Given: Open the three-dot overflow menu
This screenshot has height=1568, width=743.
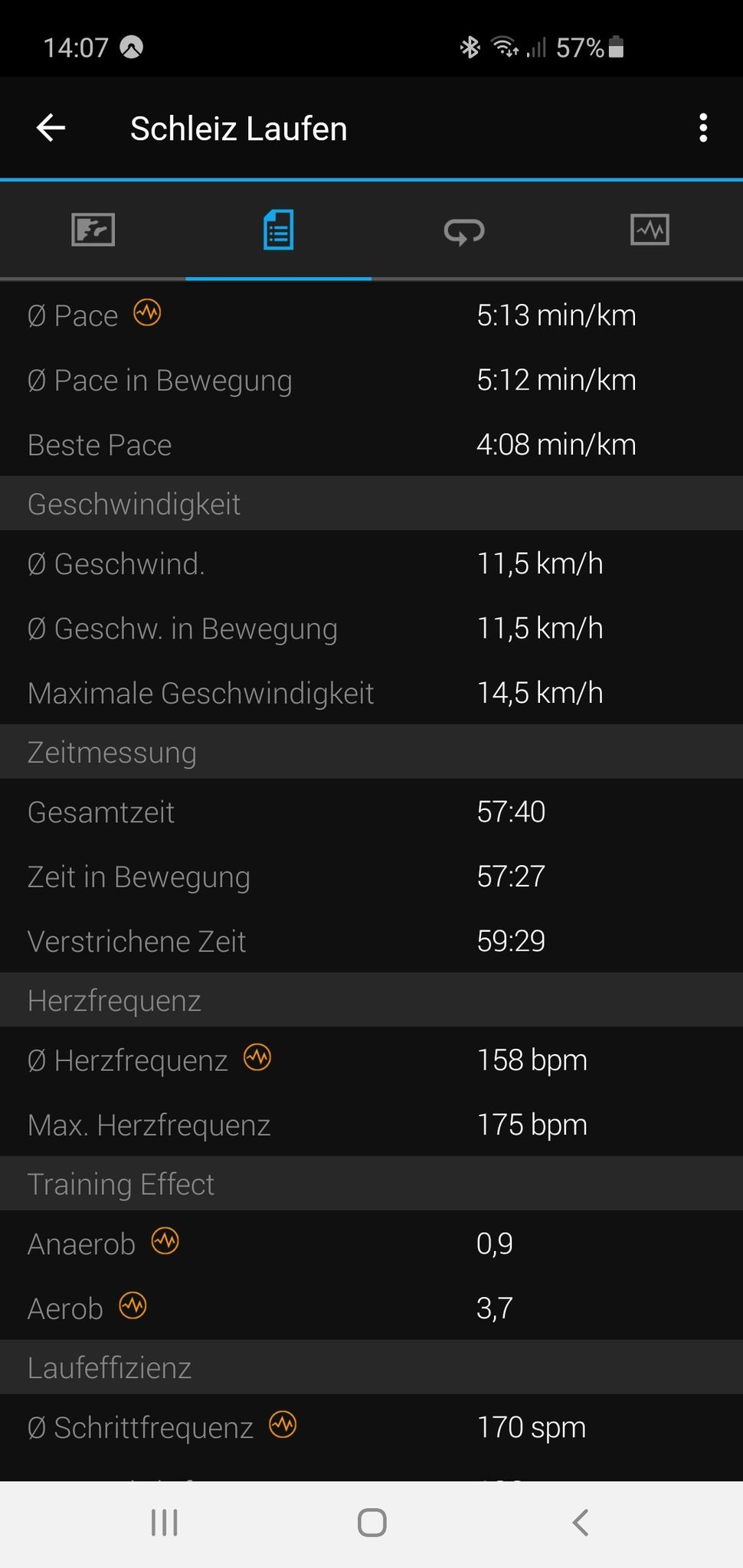Looking at the screenshot, I should (x=703, y=128).
